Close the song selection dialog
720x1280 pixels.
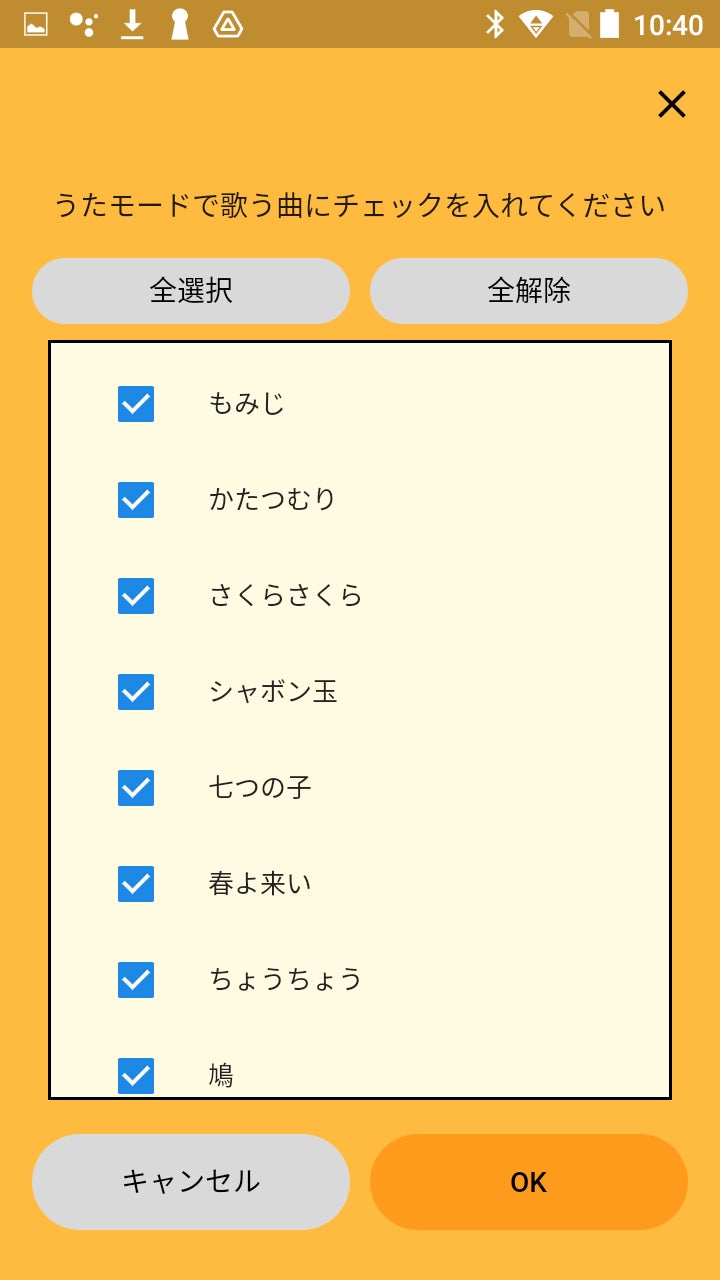click(671, 104)
